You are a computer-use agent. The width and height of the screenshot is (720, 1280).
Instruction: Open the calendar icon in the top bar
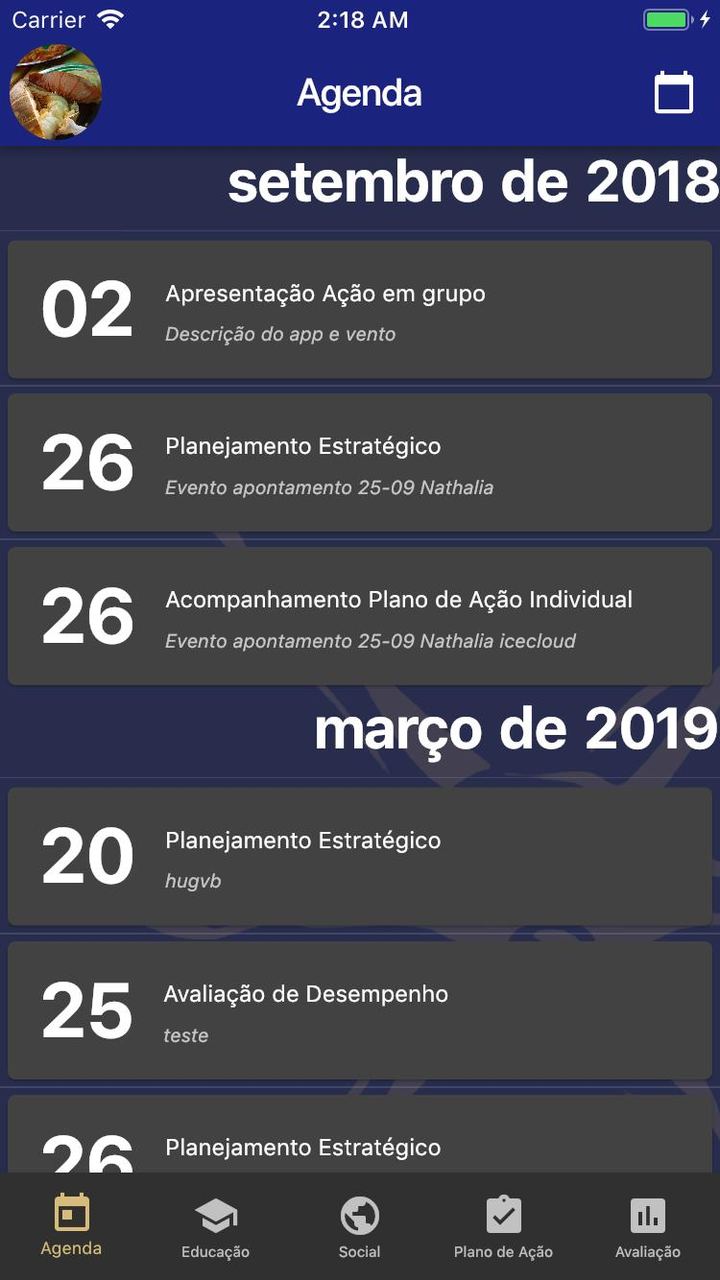point(675,91)
